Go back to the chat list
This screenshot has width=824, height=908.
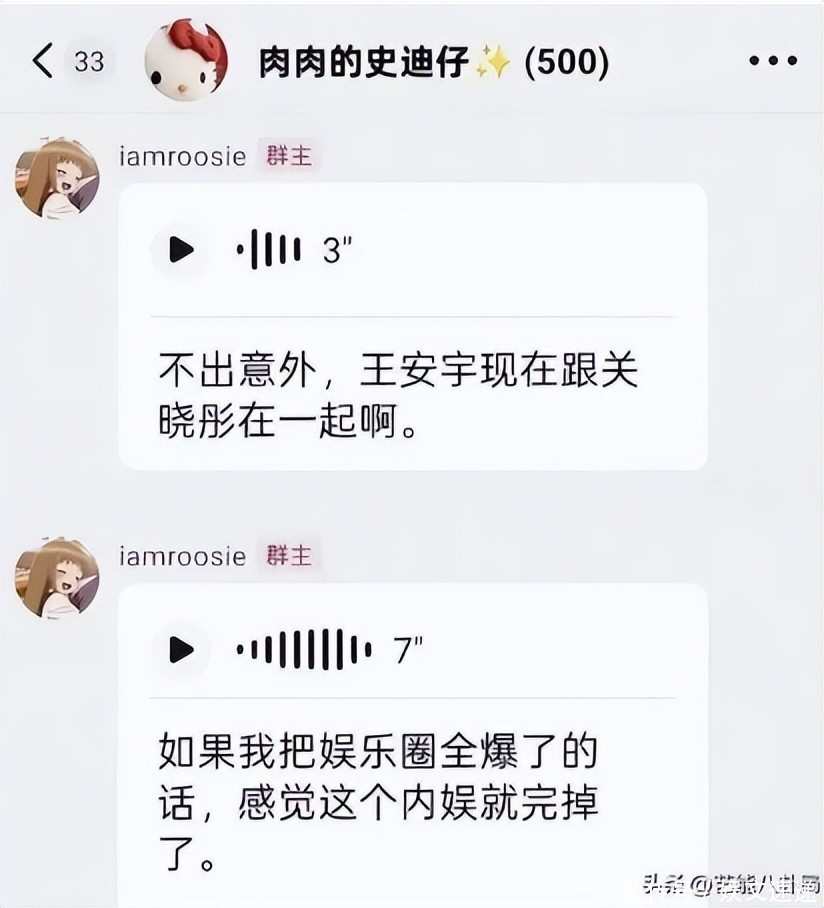point(43,62)
